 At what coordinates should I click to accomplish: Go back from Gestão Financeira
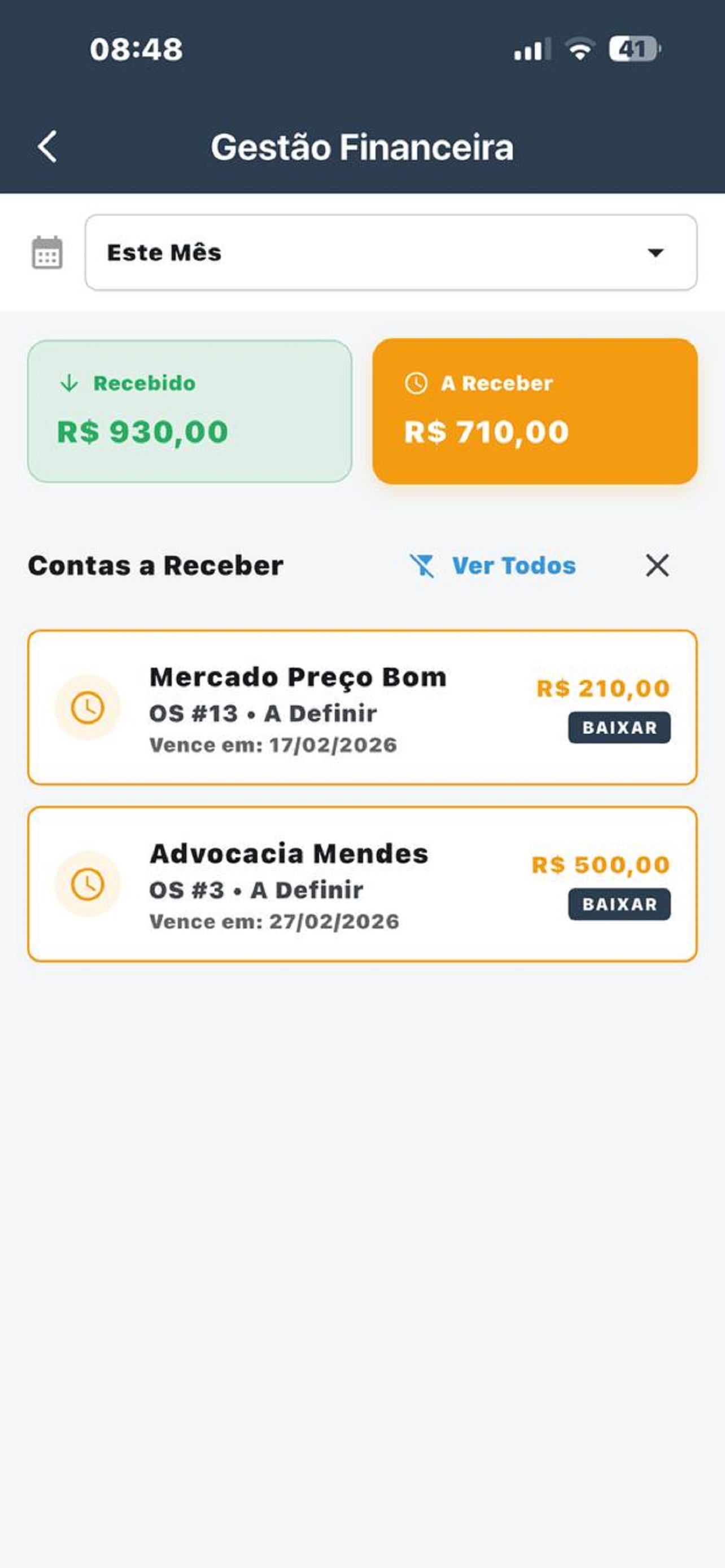click(47, 147)
